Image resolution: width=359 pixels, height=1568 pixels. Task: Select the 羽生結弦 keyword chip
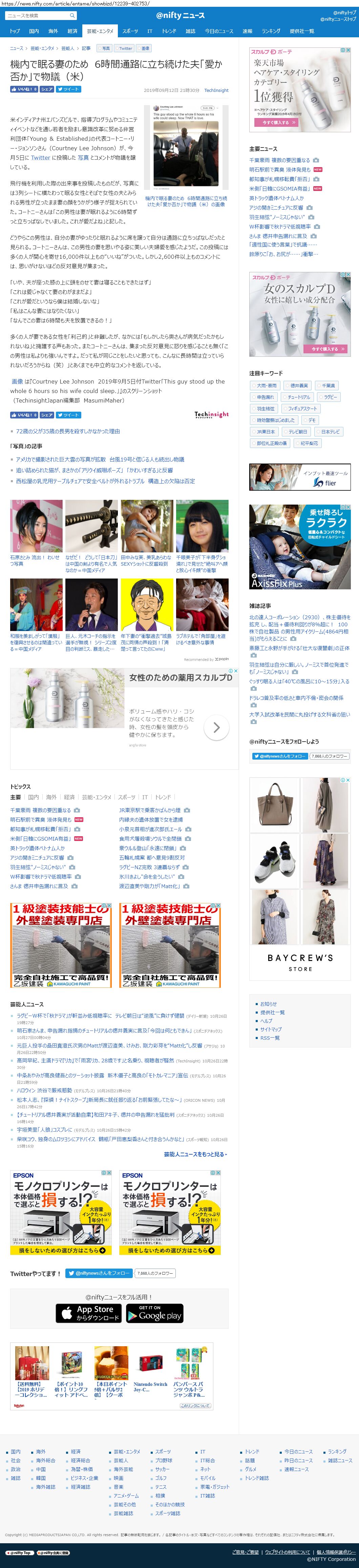(265, 408)
